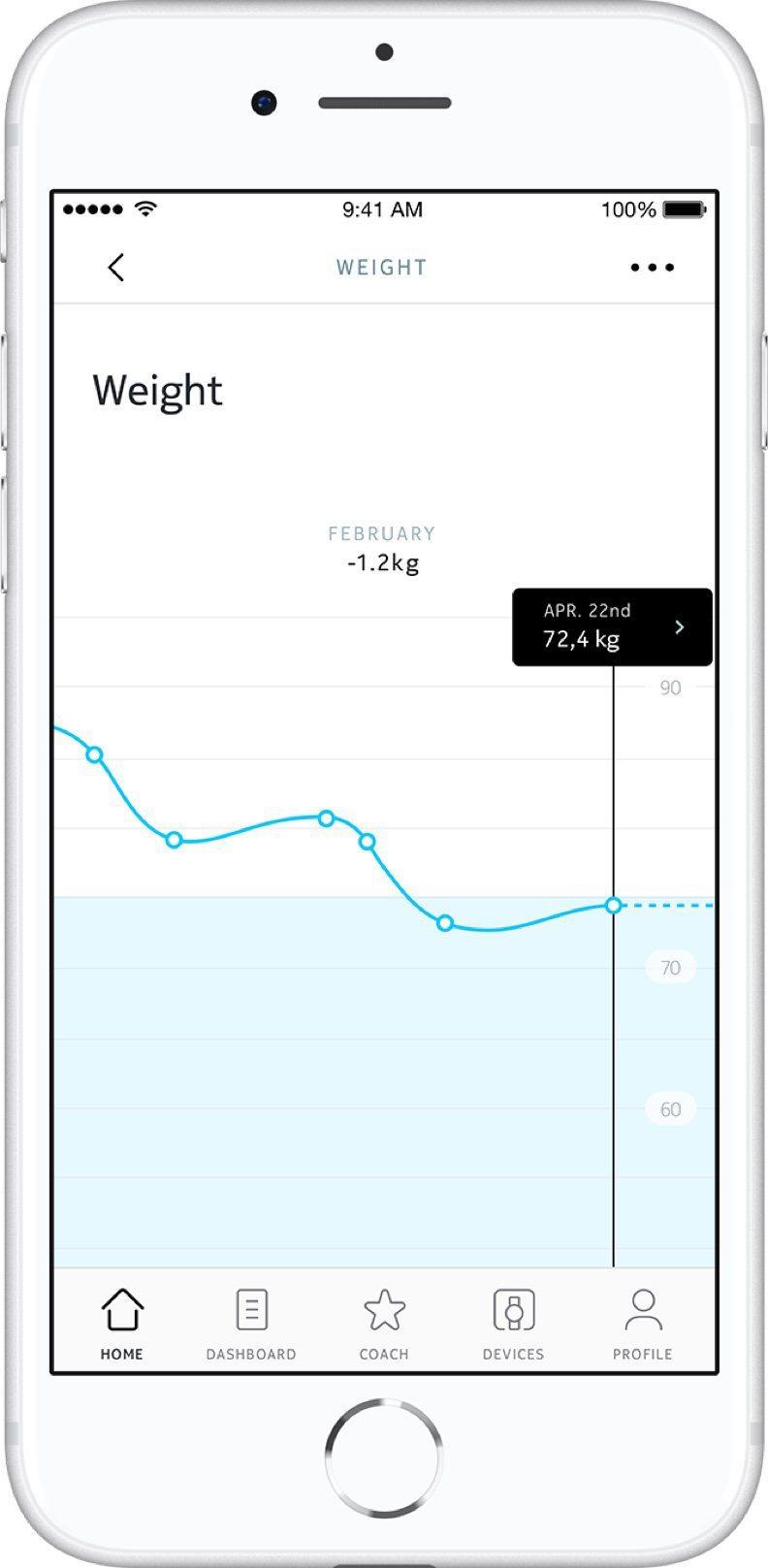Go back using the top-left arrow

[115, 268]
